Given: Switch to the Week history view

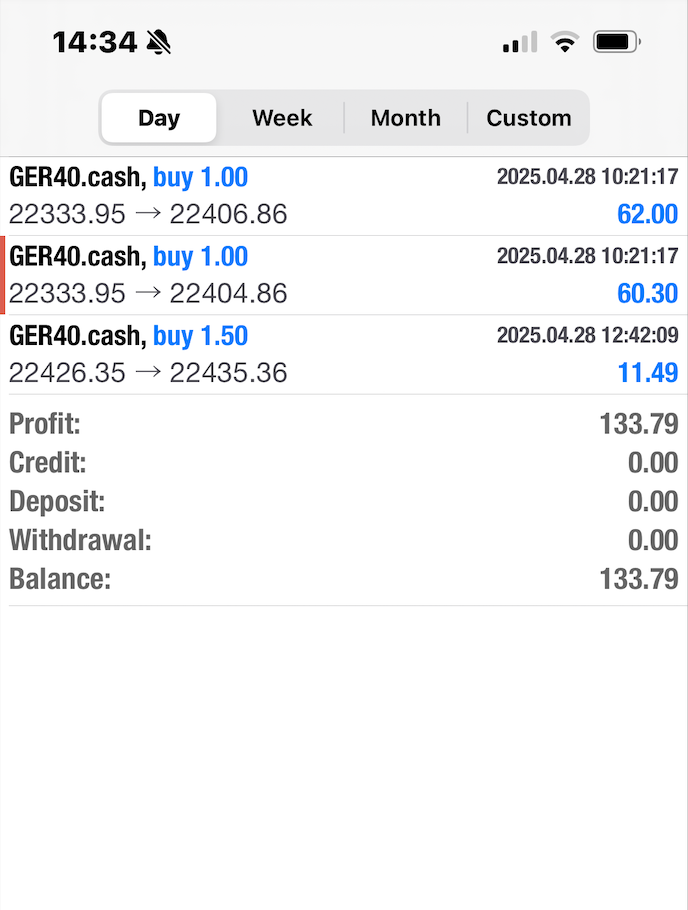Looking at the screenshot, I should pyautogui.click(x=282, y=118).
